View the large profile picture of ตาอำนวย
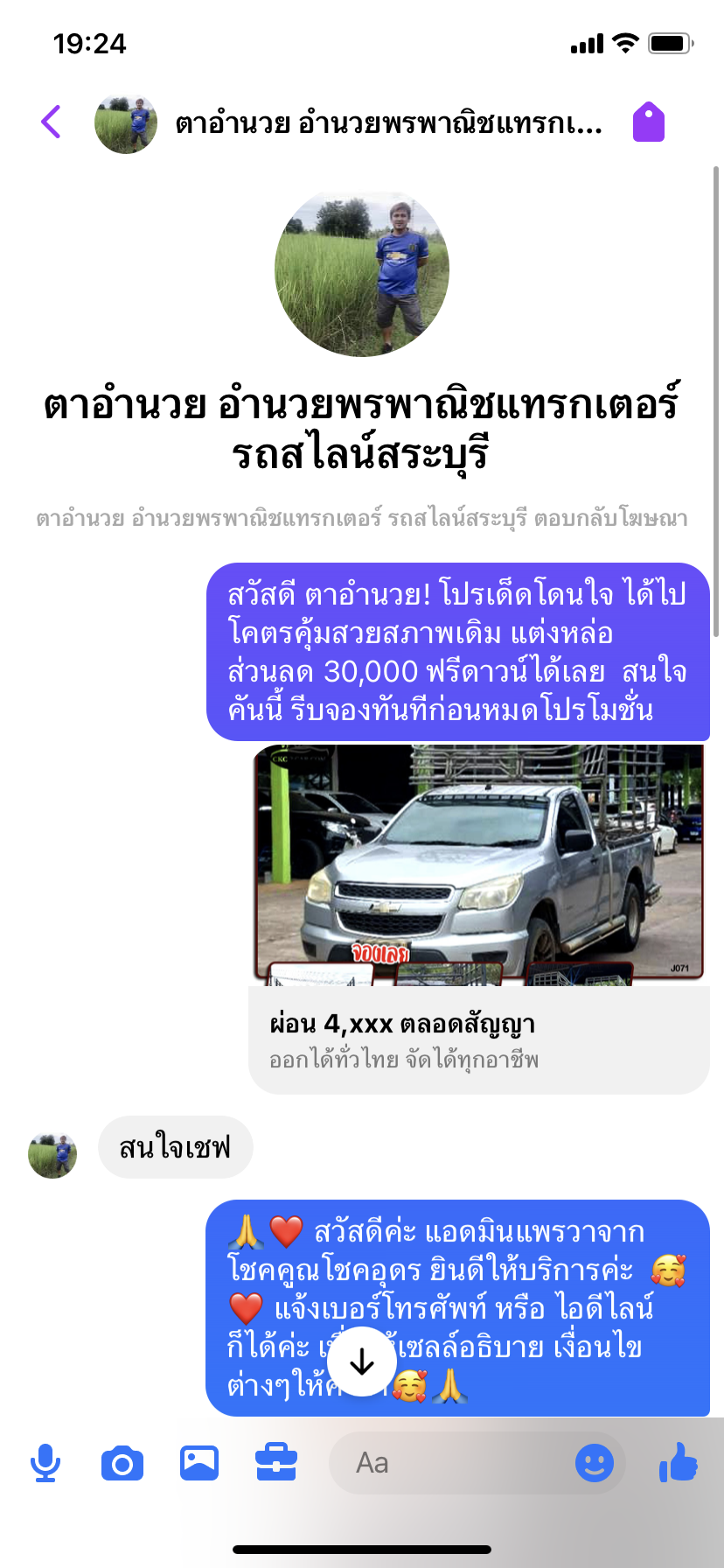This screenshot has height=1568, width=724. [x=362, y=270]
